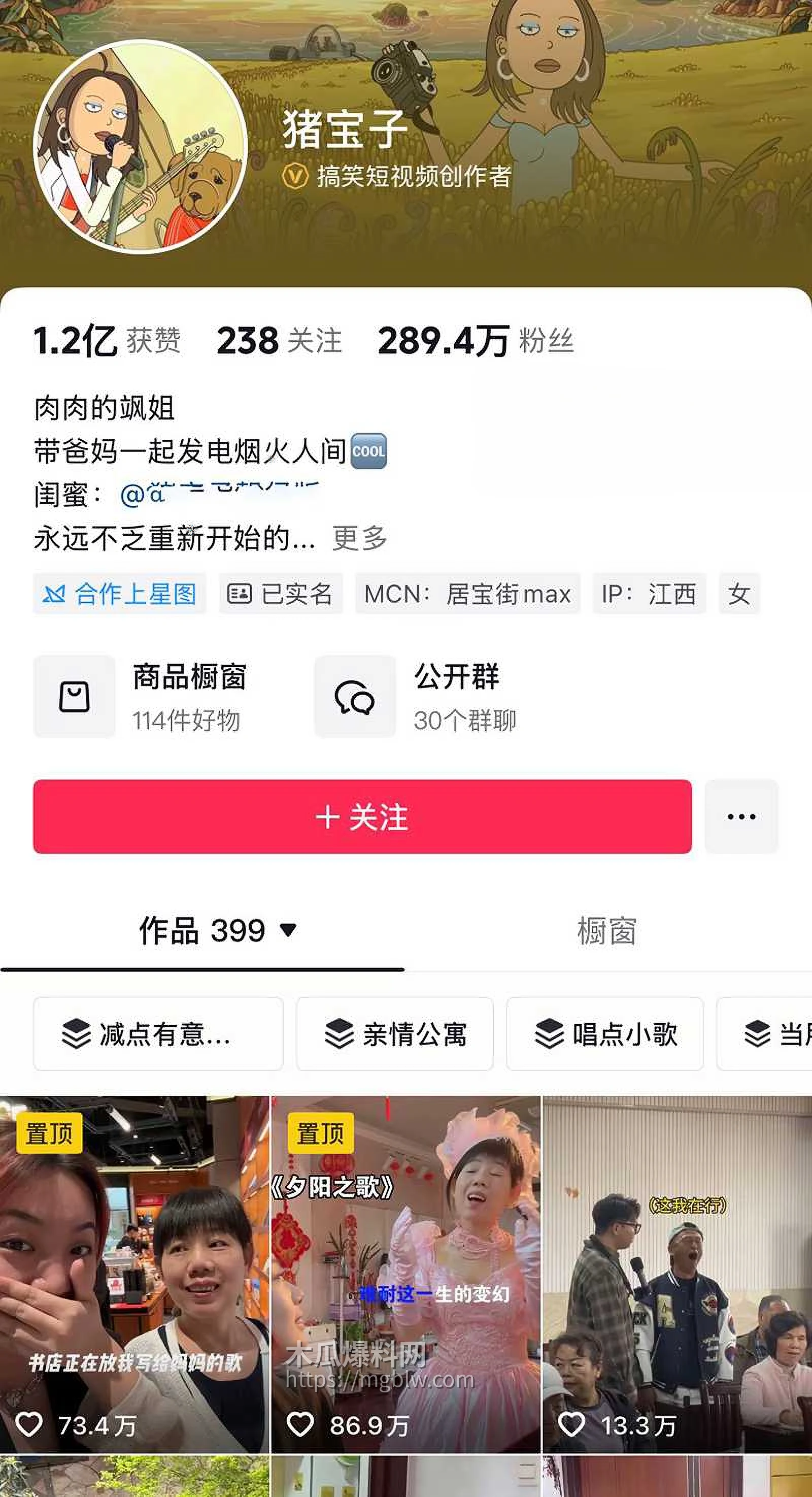
Task: Open the 商品橱窗 shopping bag icon
Action: (74, 696)
